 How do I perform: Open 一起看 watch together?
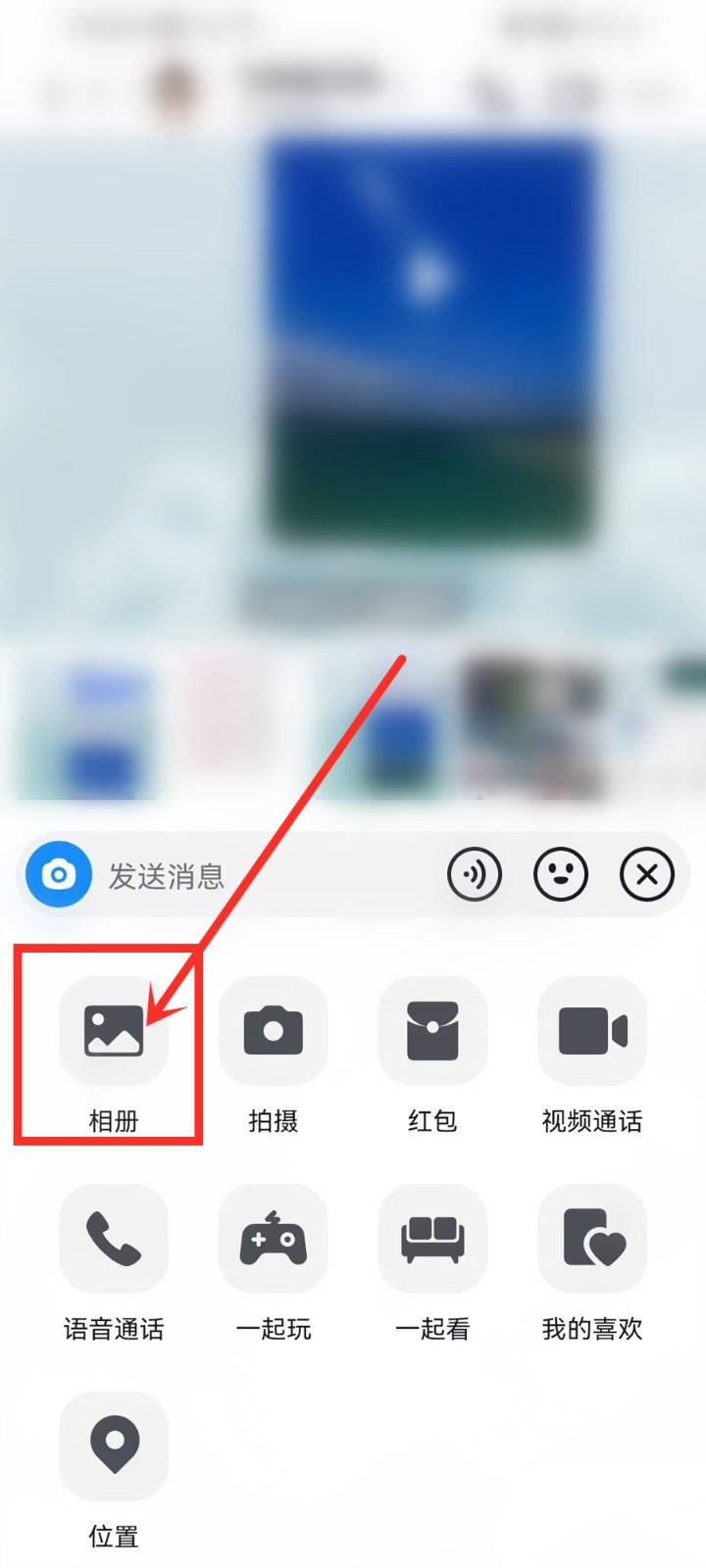tap(432, 1240)
